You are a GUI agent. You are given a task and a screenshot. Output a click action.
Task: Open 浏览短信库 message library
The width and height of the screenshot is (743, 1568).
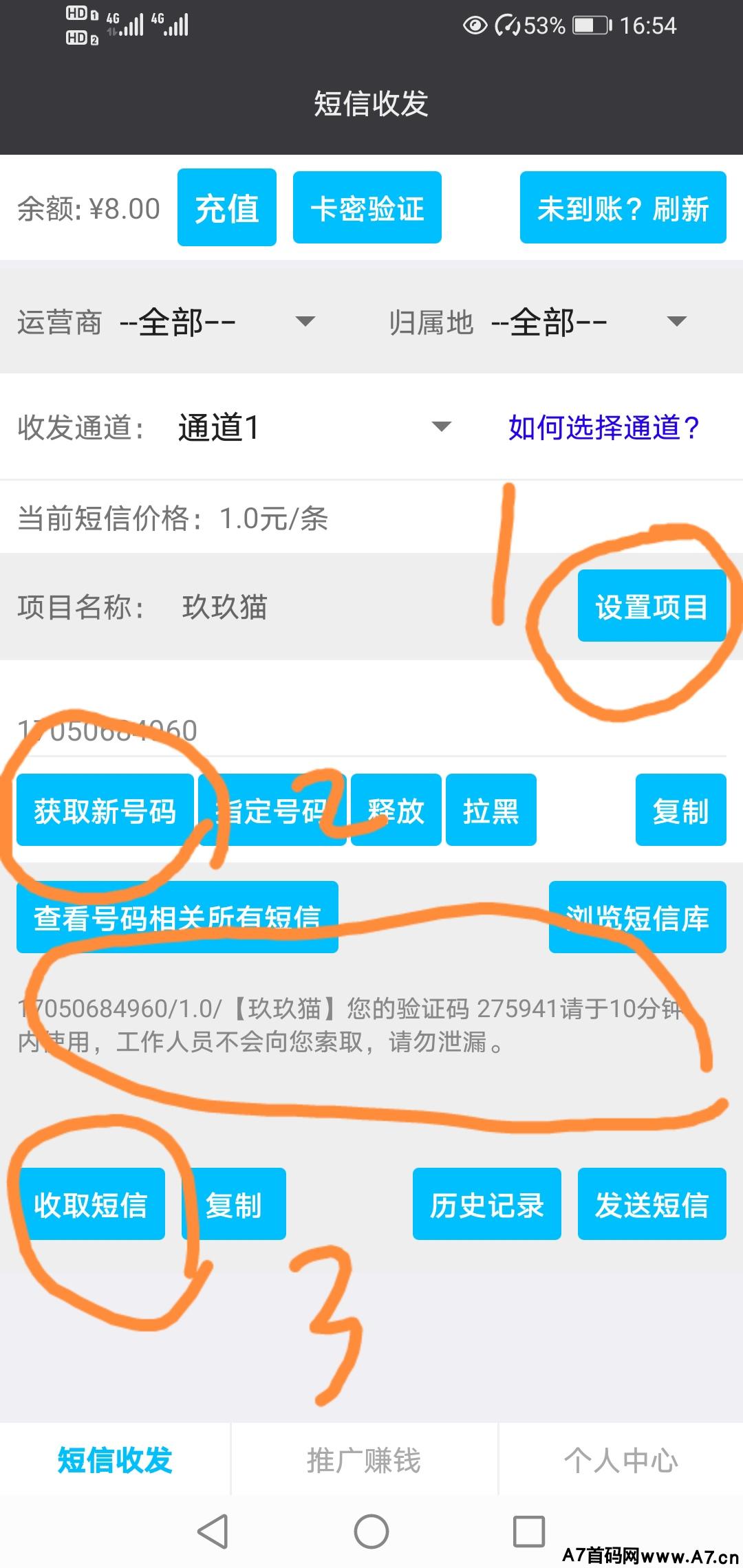[638, 917]
